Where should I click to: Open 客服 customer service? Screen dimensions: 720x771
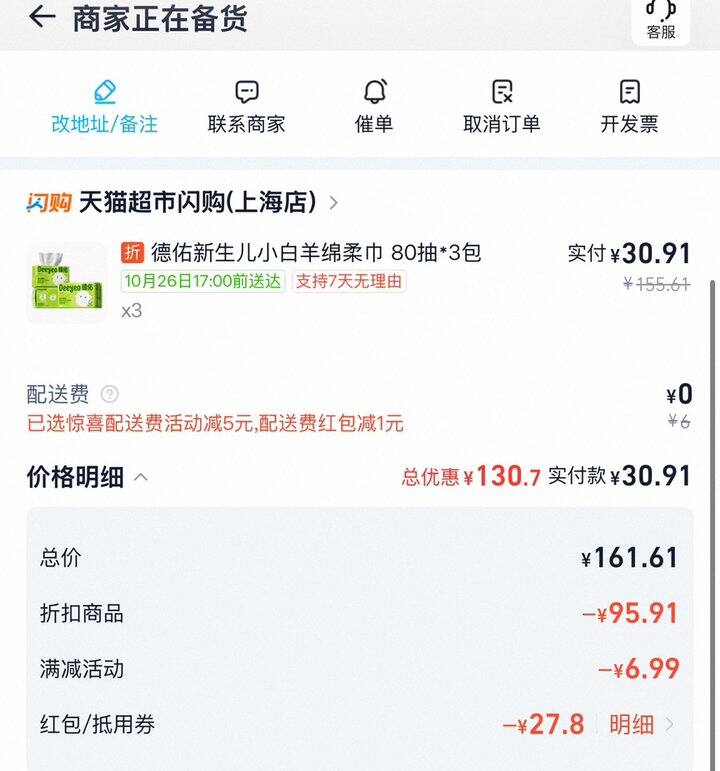point(660,20)
